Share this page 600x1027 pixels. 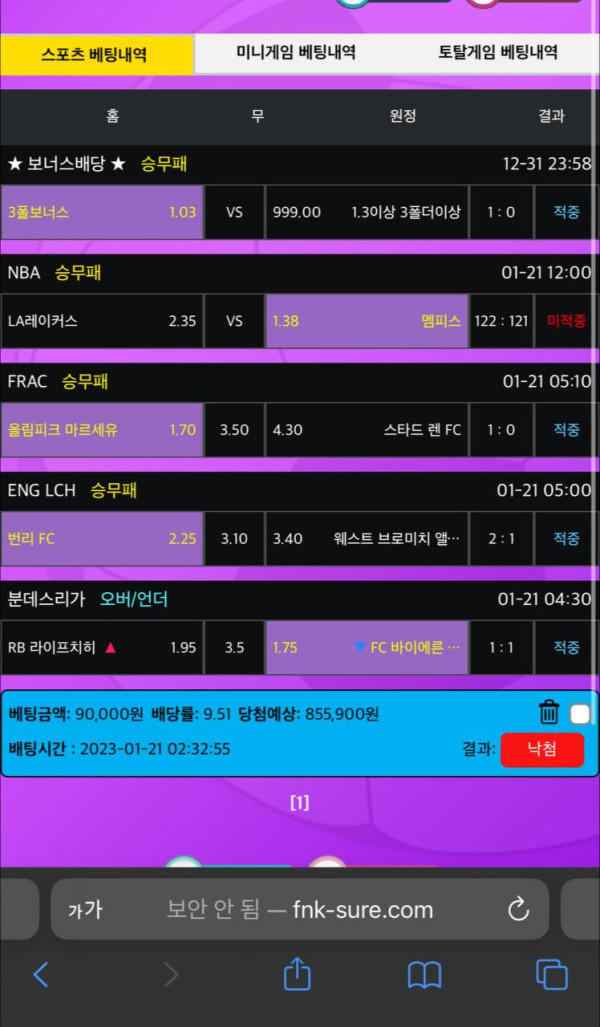[x=297, y=974]
